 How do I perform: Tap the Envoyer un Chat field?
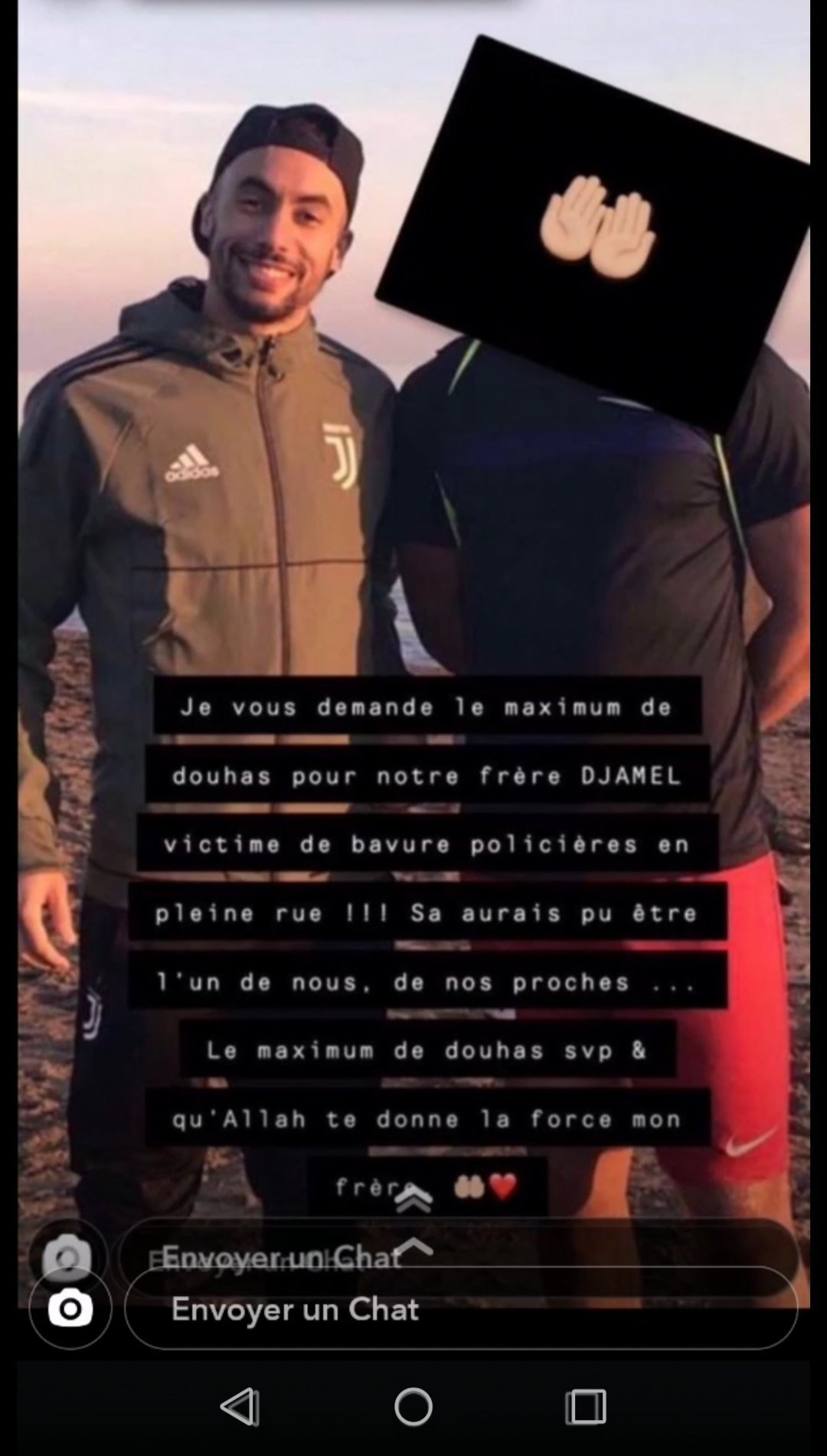pos(459,1309)
